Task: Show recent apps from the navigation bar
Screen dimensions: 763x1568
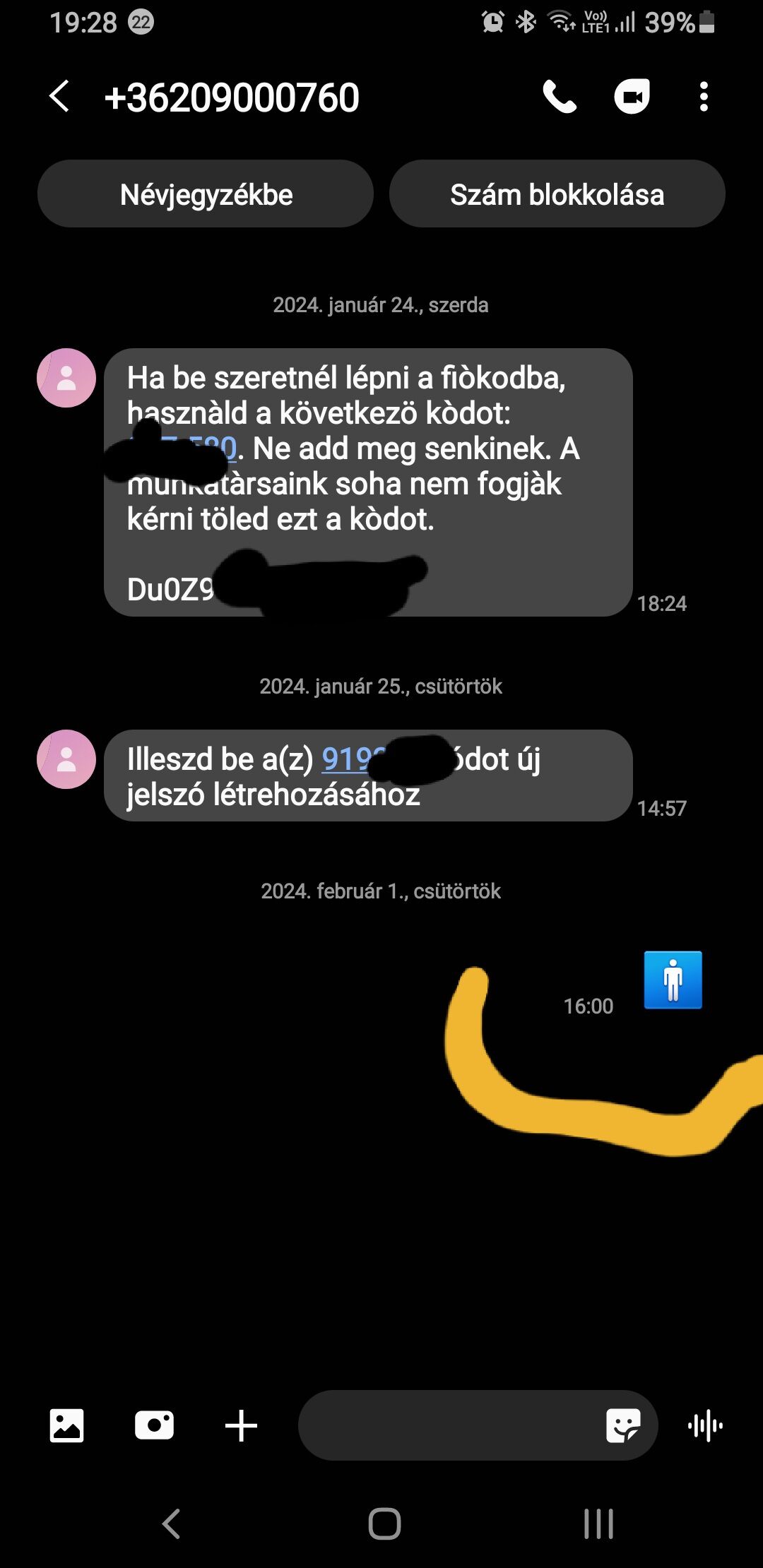Action: point(598,1523)
